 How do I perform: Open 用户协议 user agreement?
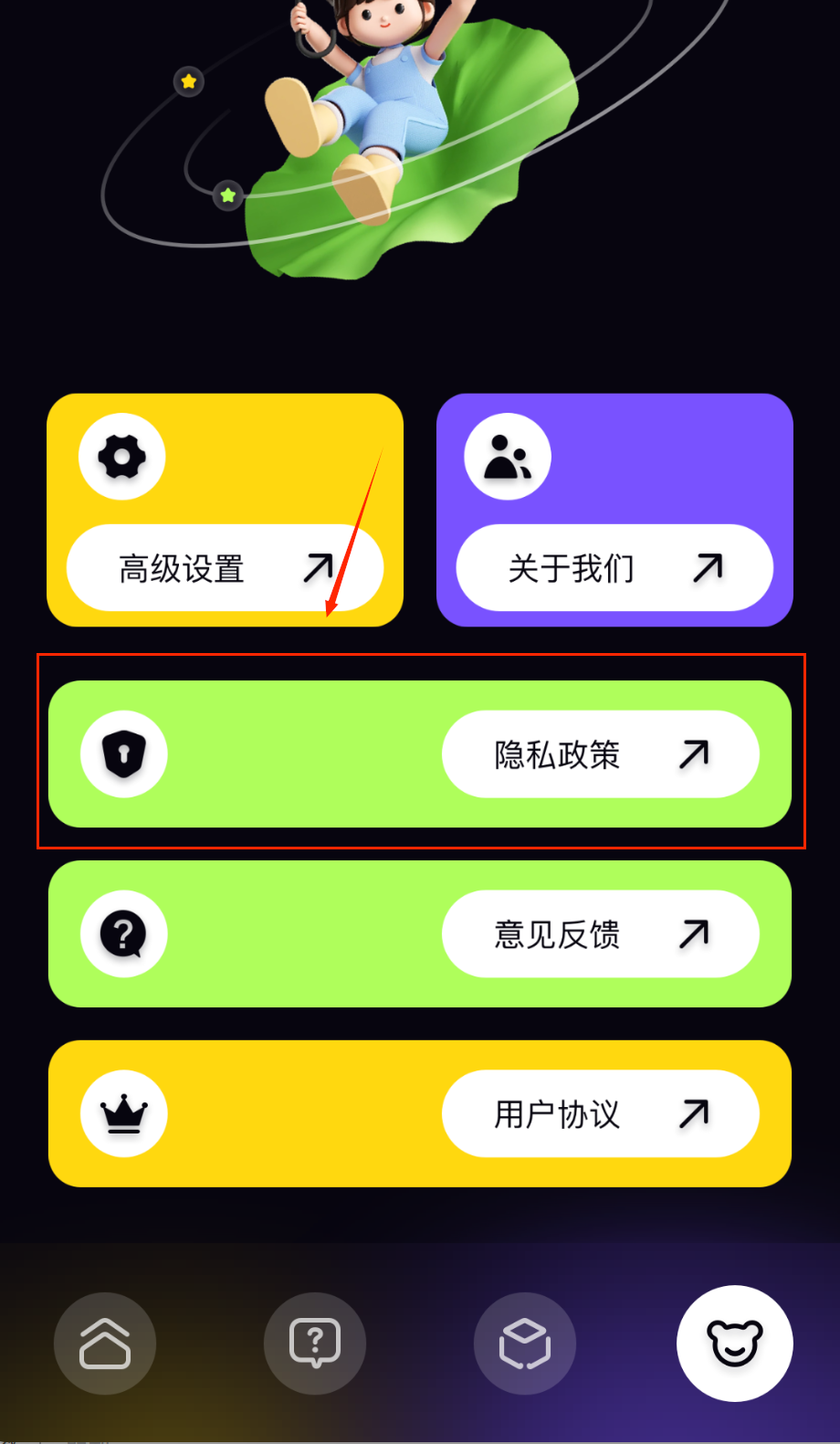pos(600,1114)
